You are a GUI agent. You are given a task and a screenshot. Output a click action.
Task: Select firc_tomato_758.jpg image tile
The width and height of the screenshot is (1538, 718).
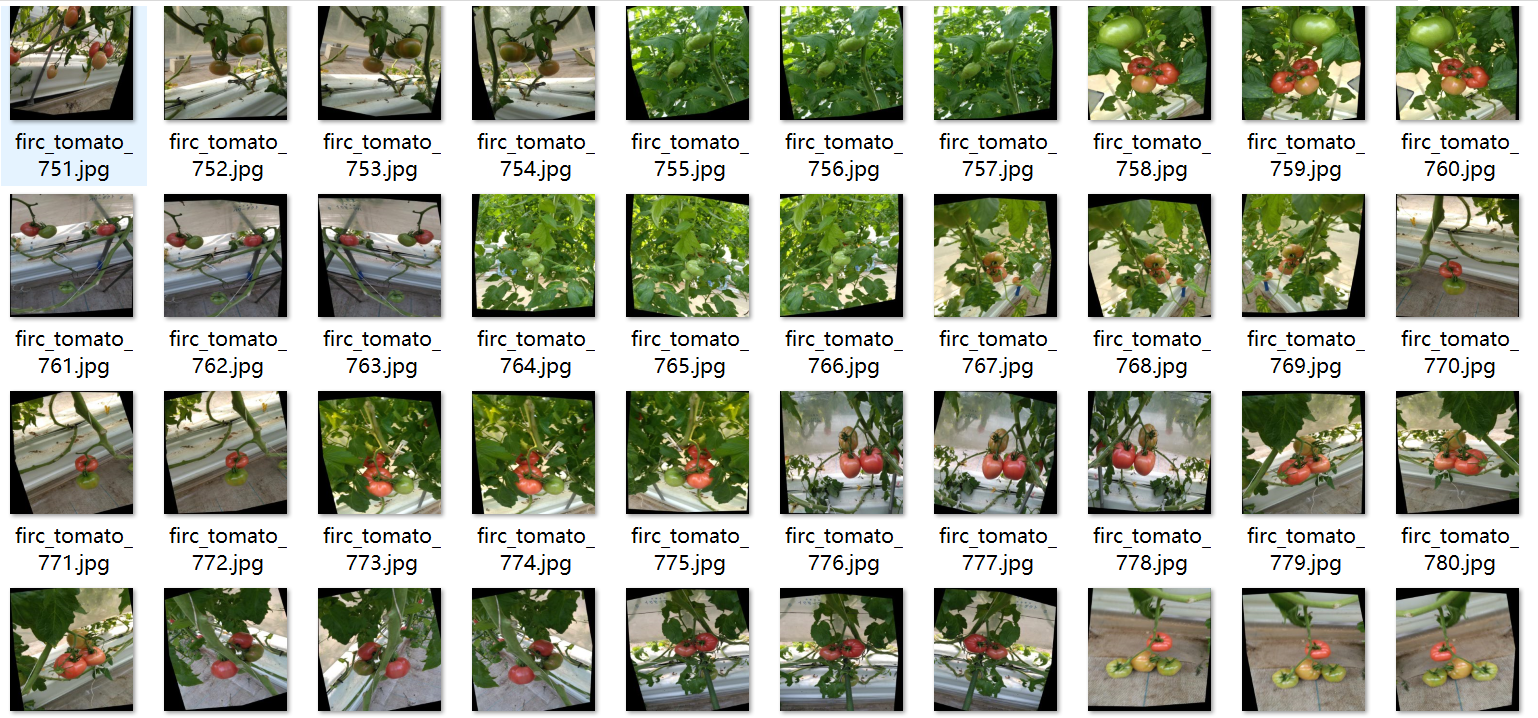[x=1150, y=63]
